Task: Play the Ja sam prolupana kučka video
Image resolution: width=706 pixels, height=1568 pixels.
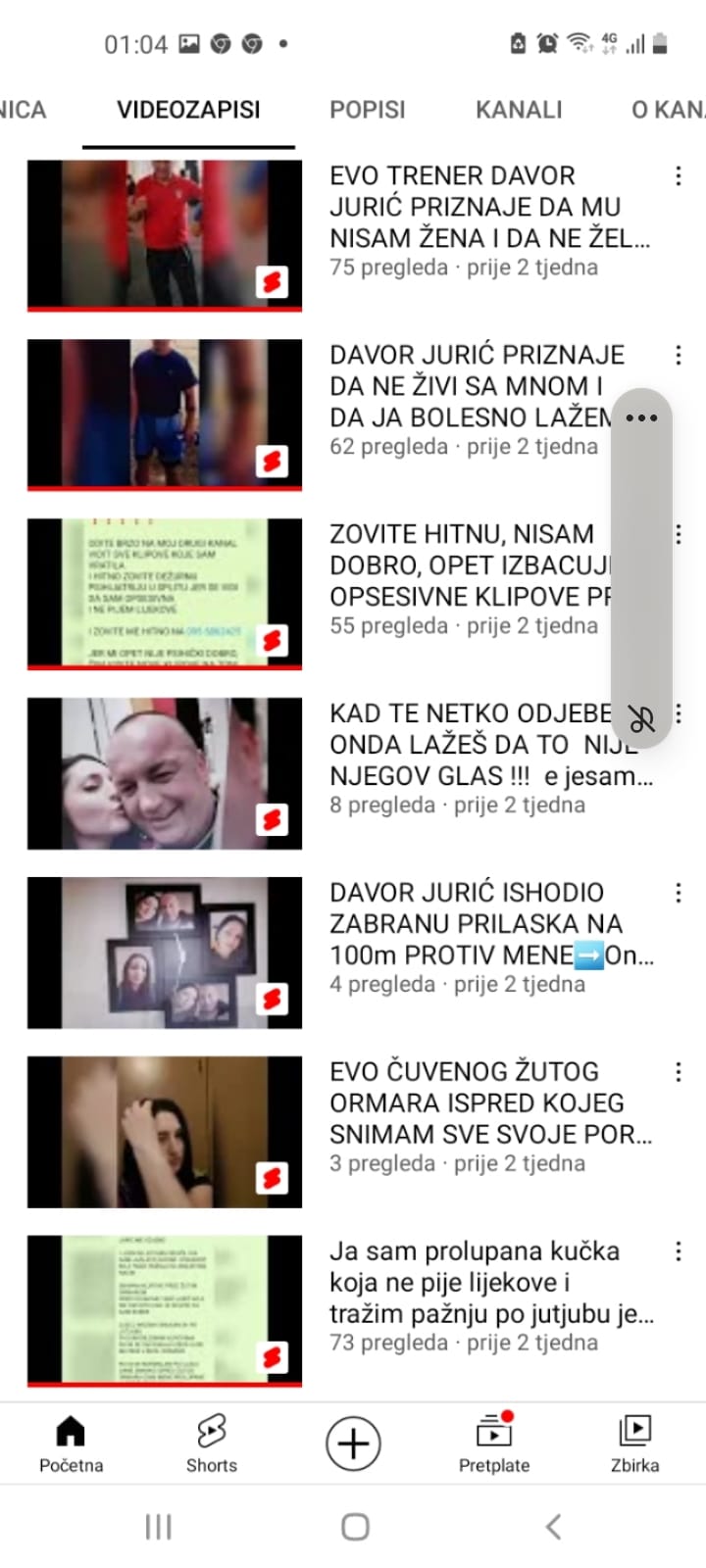Action: pyautogui.click(x=165, y=1311)
